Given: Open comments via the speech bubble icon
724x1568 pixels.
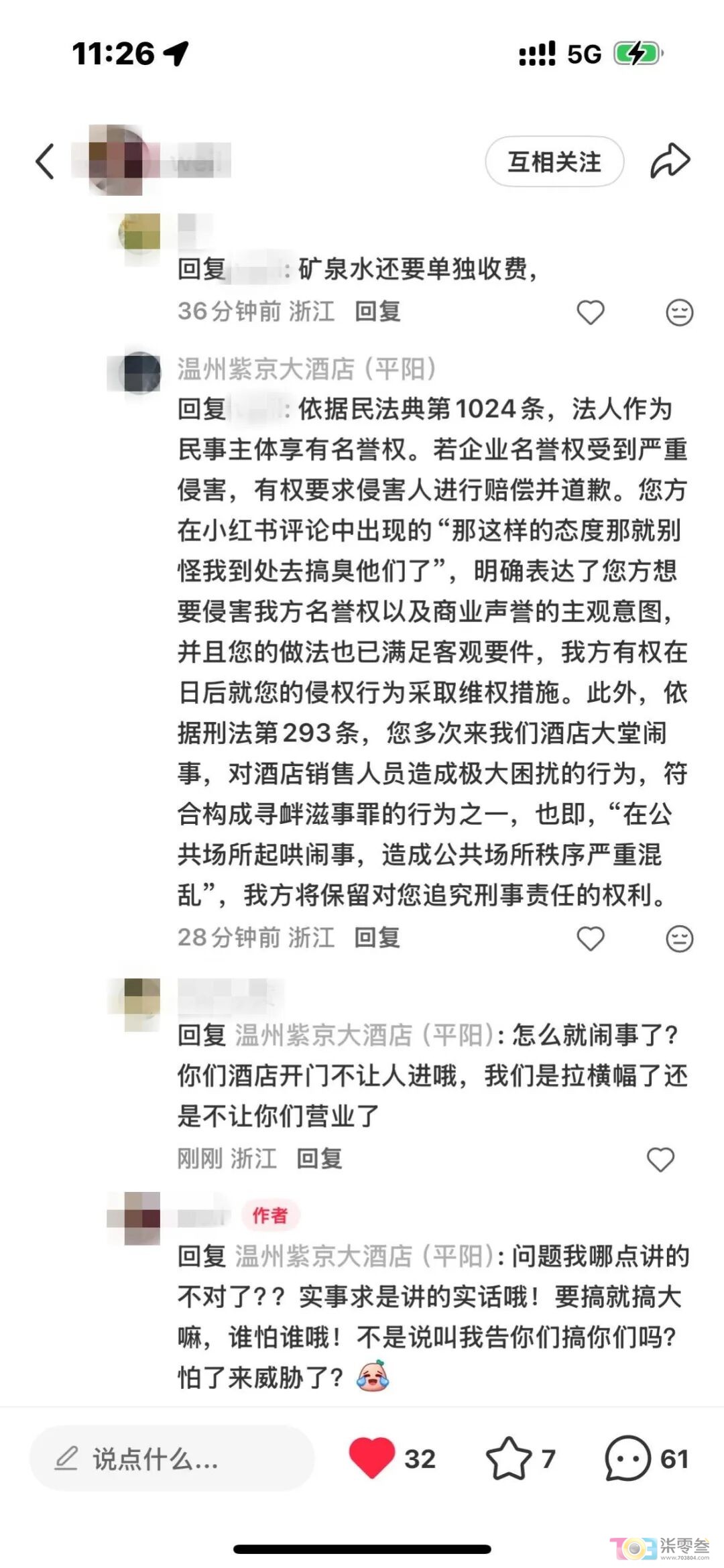Looking at the screenshot, I should click(628, 1459).
